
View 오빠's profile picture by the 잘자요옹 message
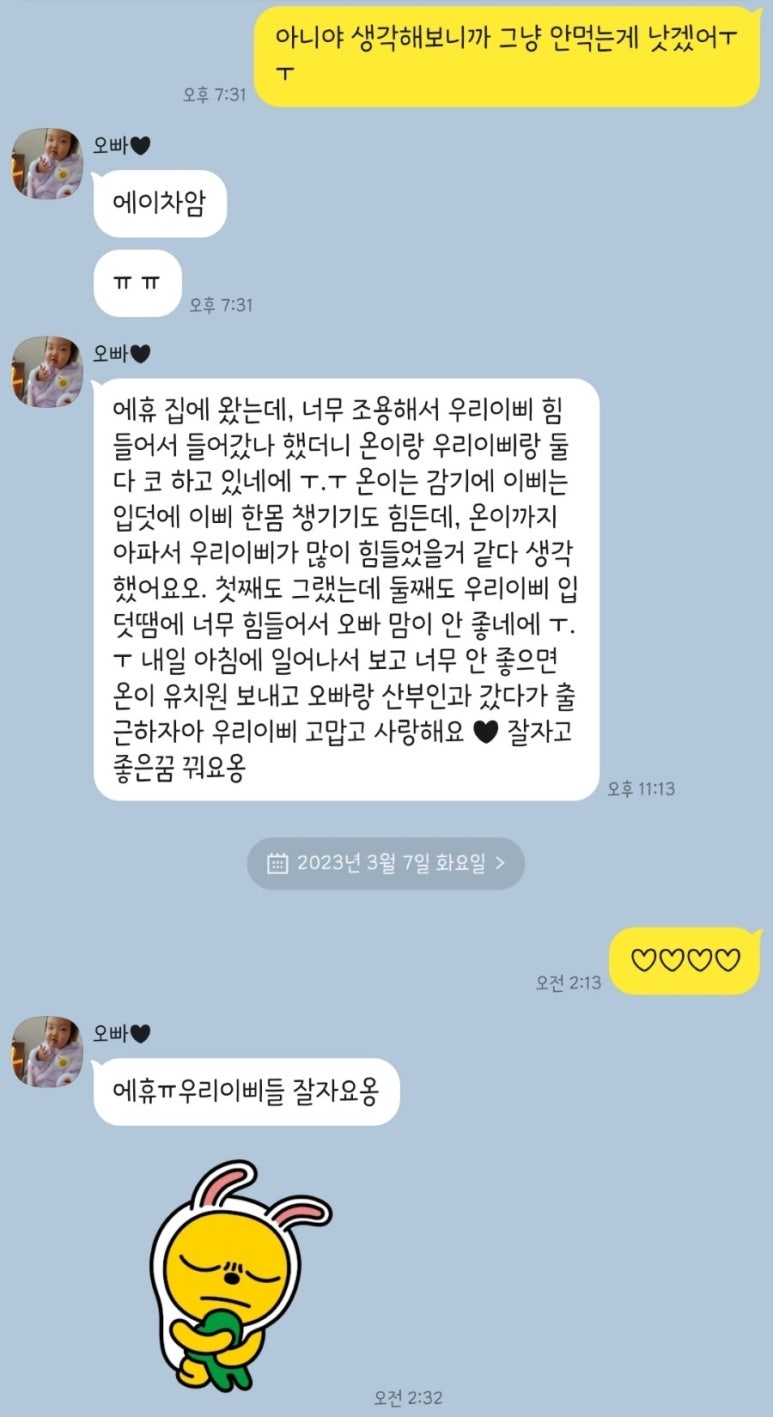pos(46,1051)
